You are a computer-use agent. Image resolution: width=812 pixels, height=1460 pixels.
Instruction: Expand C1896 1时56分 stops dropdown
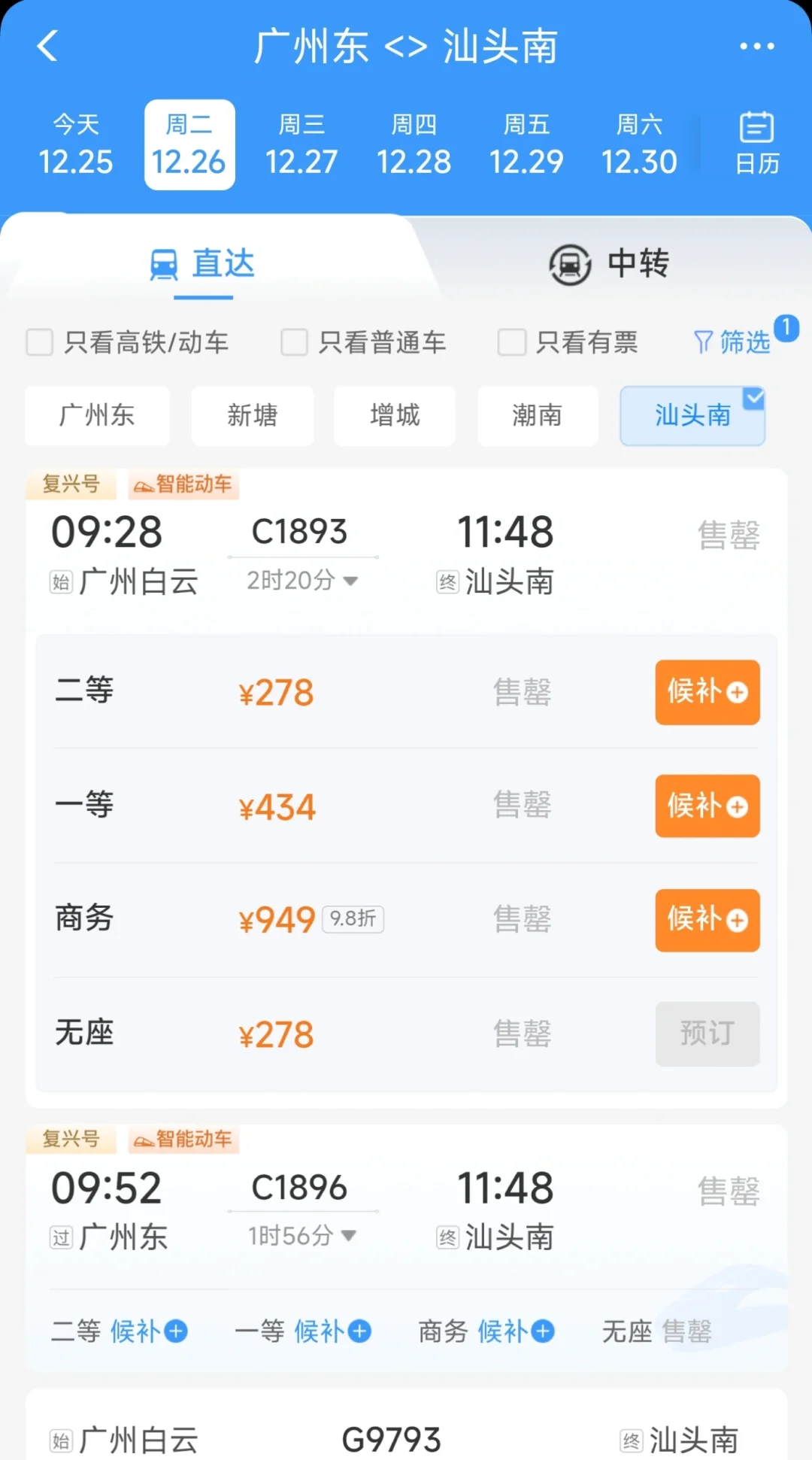[x=302, y=1235]
